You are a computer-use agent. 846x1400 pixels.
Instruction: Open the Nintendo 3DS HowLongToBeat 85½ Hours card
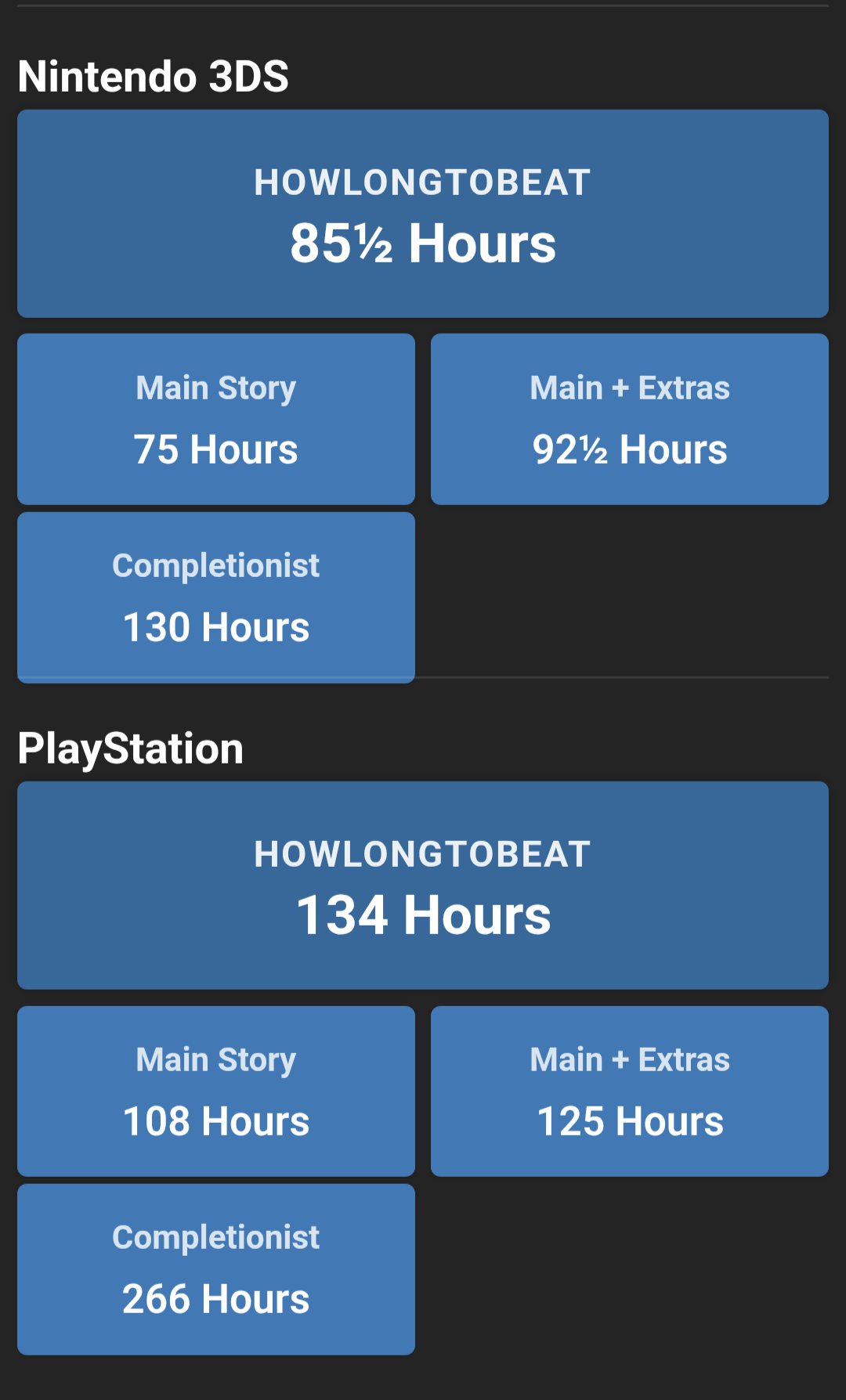[x=423, y=214]
